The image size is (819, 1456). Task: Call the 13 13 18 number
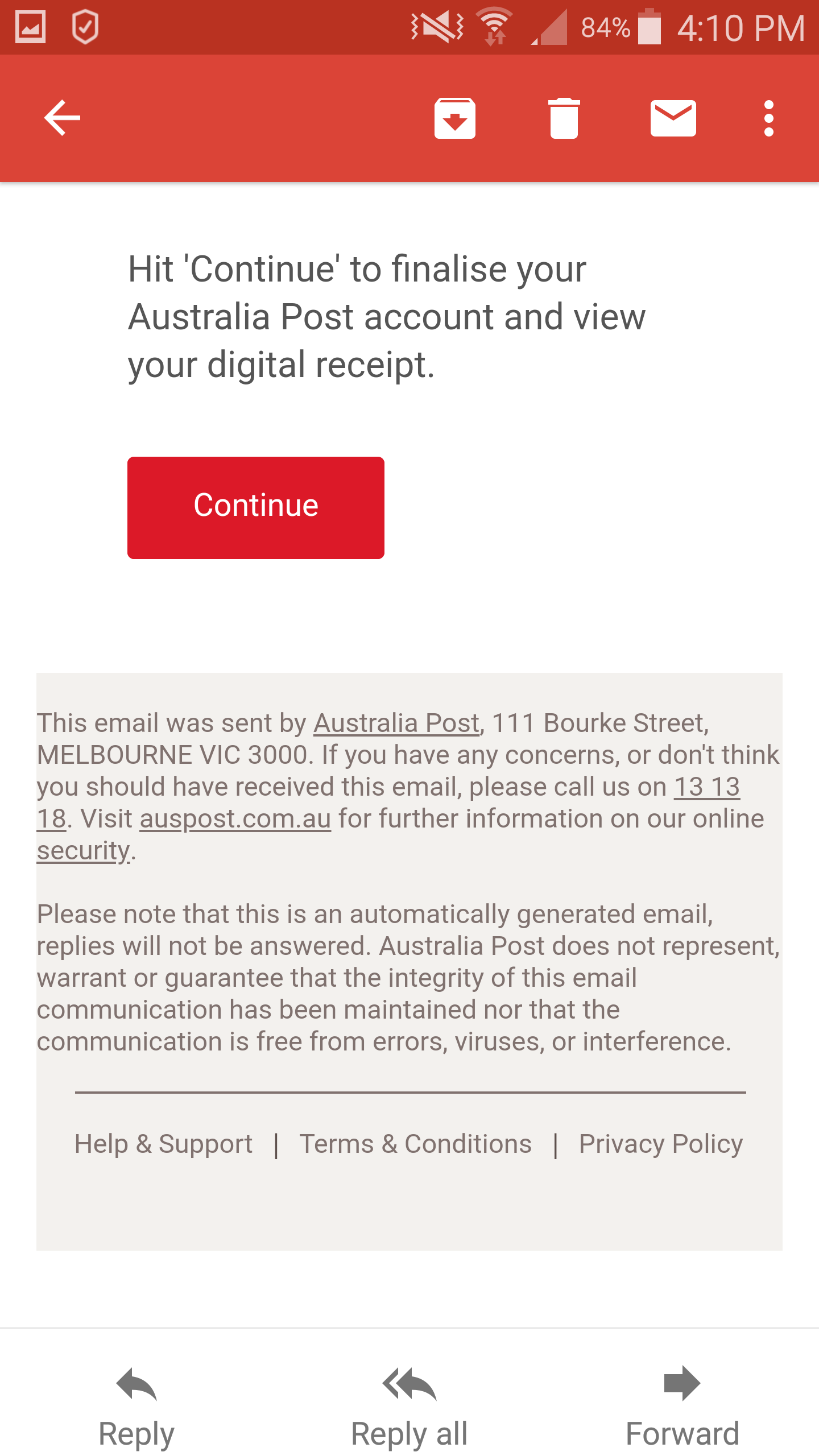[x=707, y=787]
